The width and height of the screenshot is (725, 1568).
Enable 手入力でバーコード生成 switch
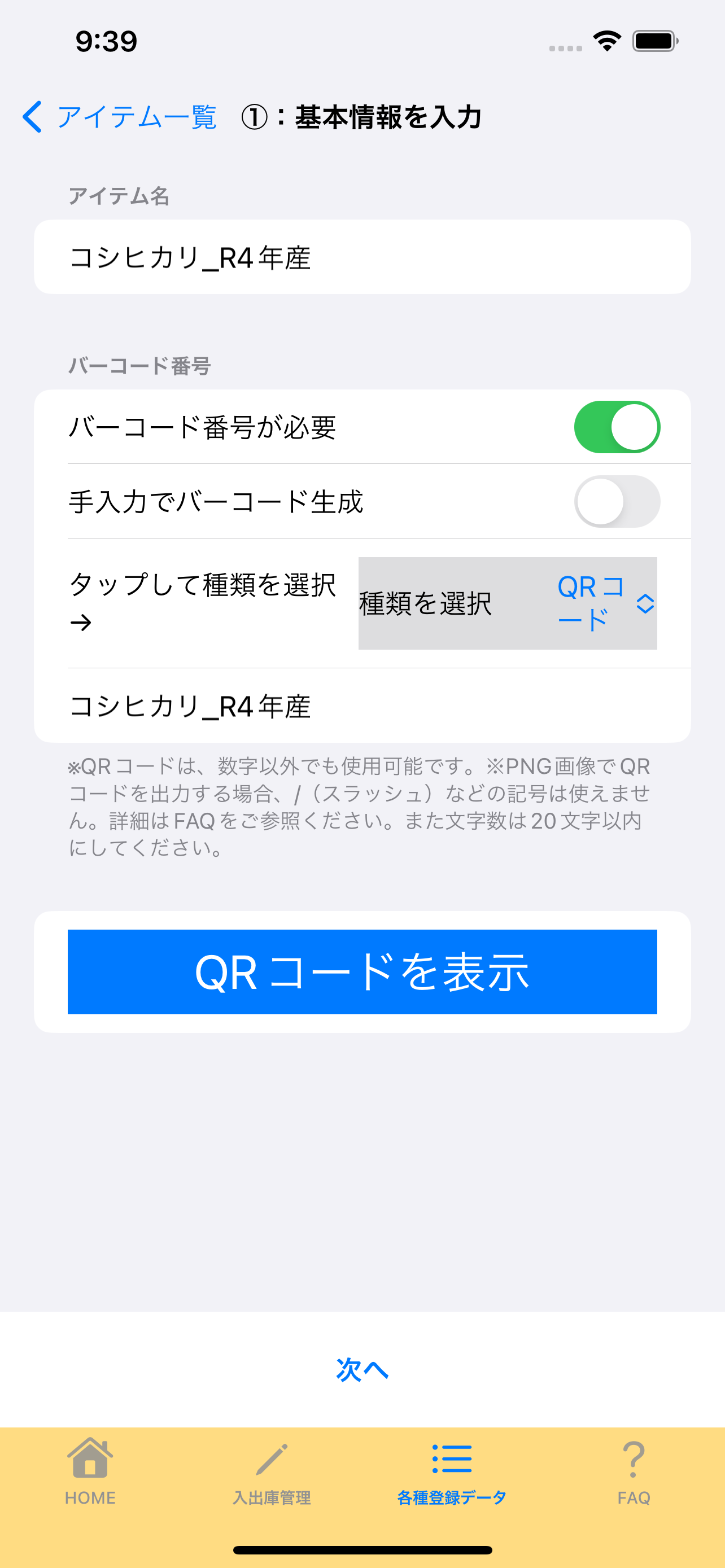pyautogui.click(x=617, y=501)
